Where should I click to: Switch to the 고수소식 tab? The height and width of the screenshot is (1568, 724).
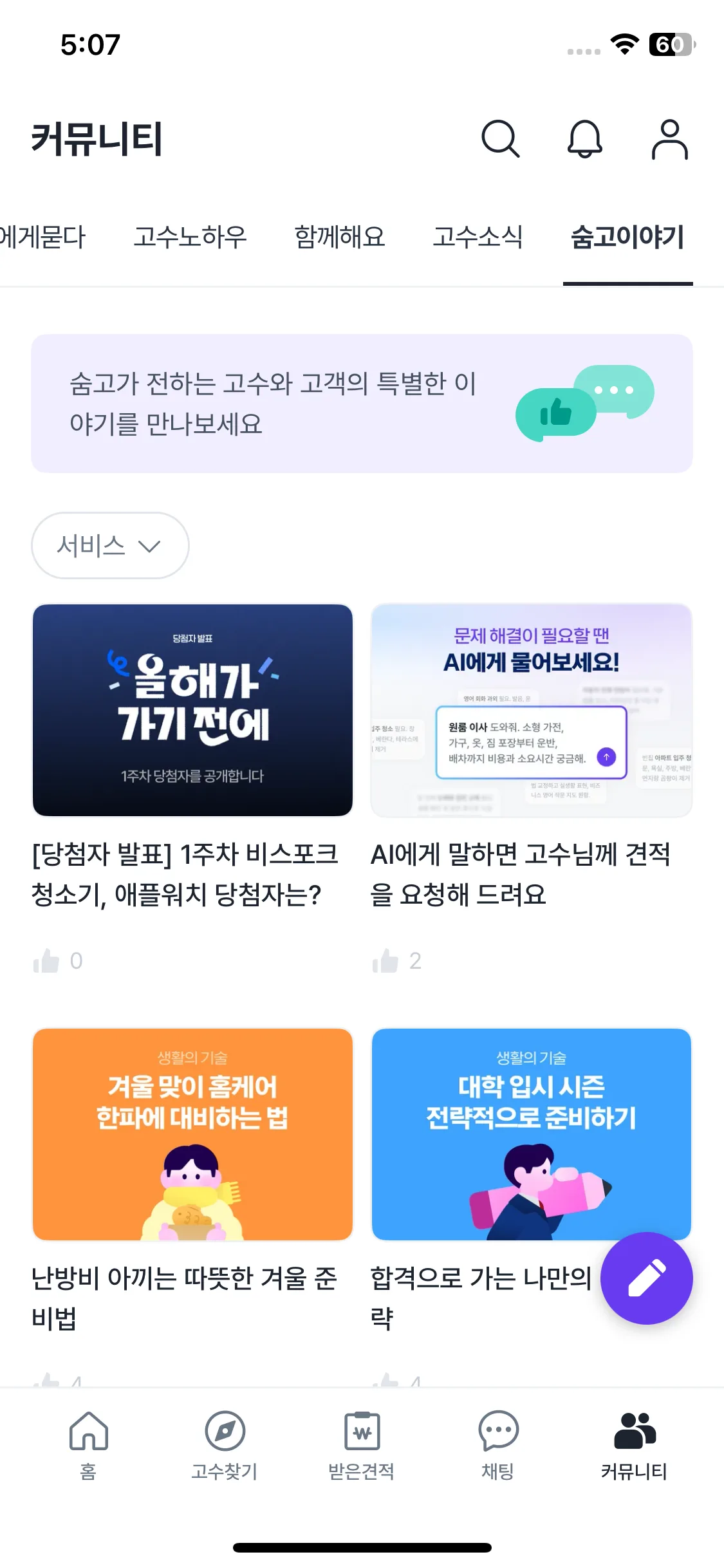coord(479,238)
